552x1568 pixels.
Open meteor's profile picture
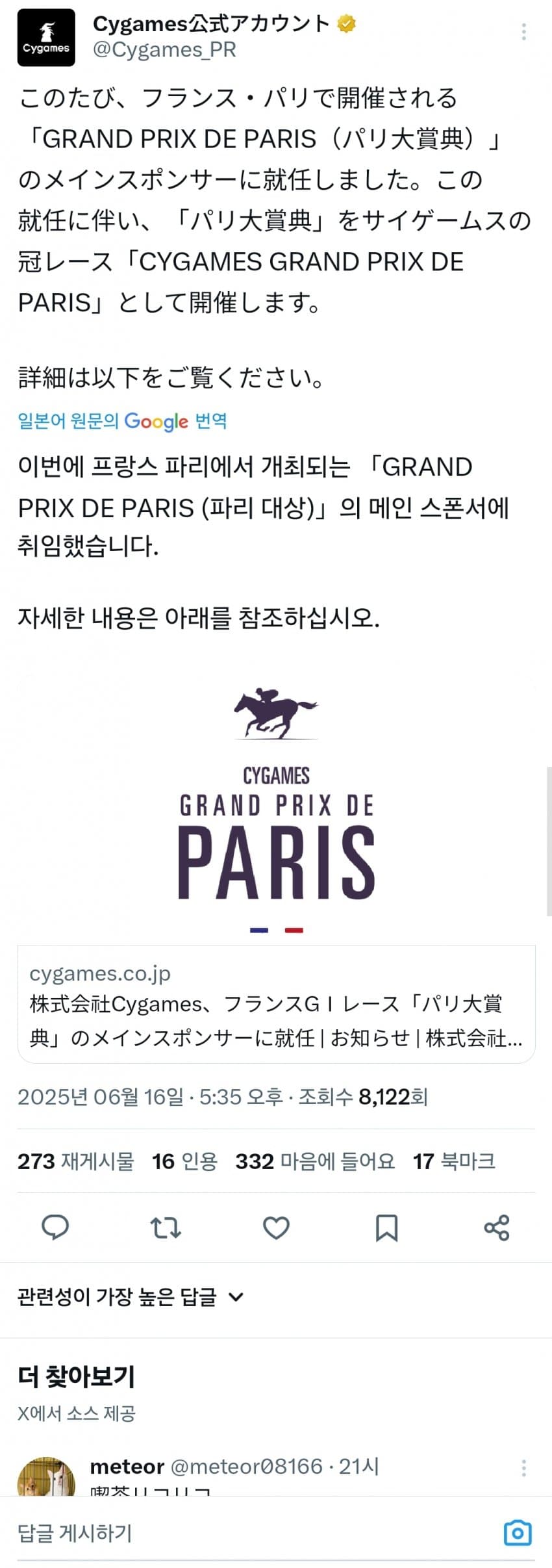pos(46,1478)
